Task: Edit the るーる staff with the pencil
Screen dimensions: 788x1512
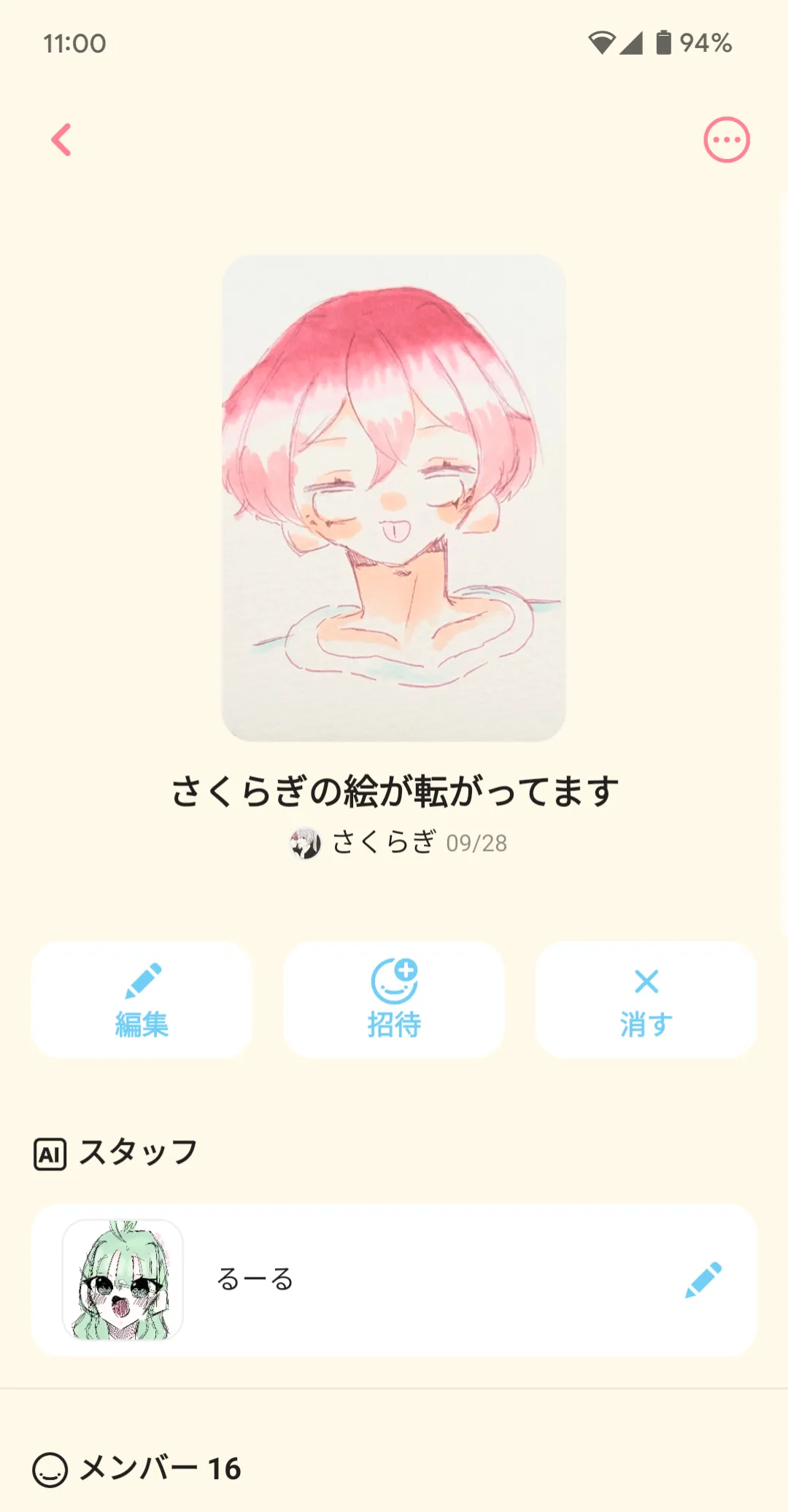Action: tap(703, 1280)
